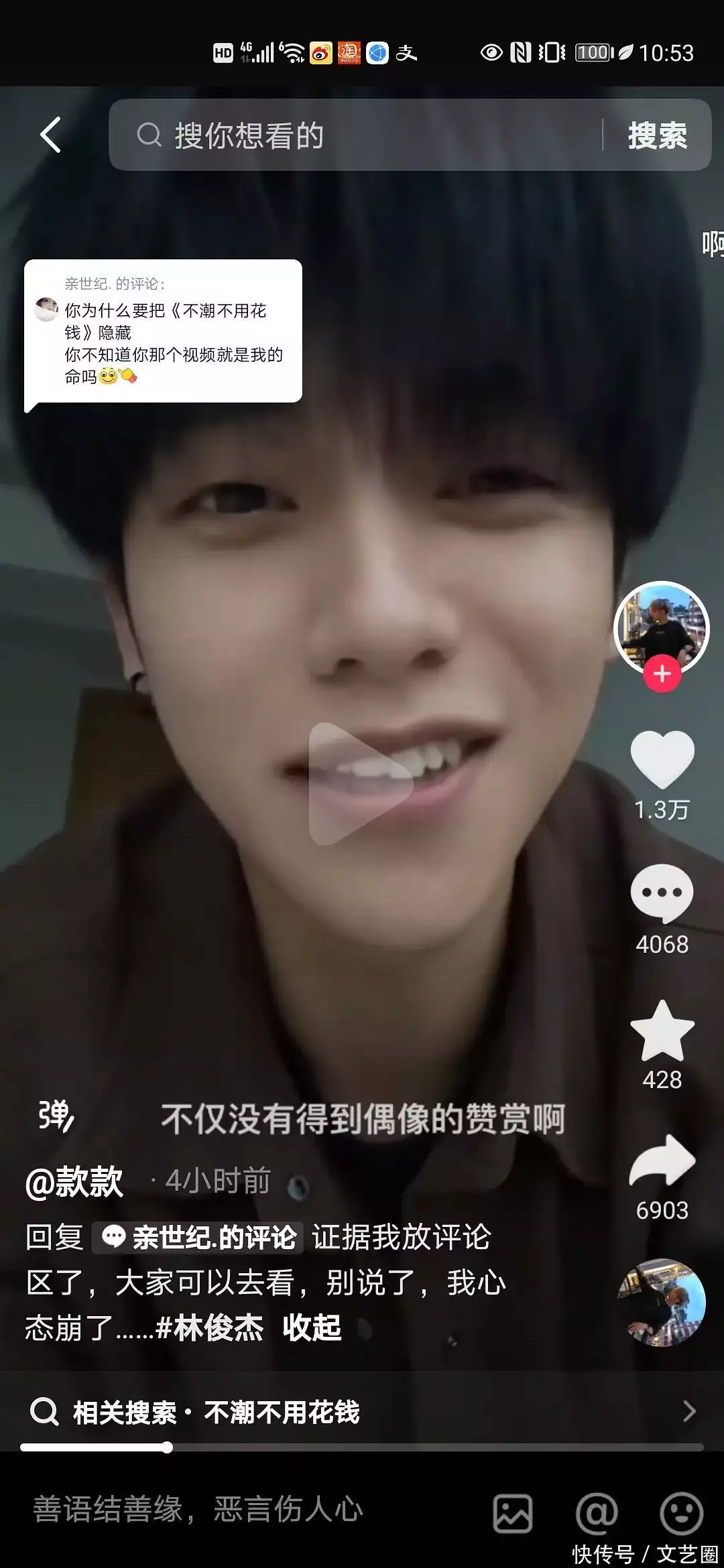Open the @款款 username link

74,1182
